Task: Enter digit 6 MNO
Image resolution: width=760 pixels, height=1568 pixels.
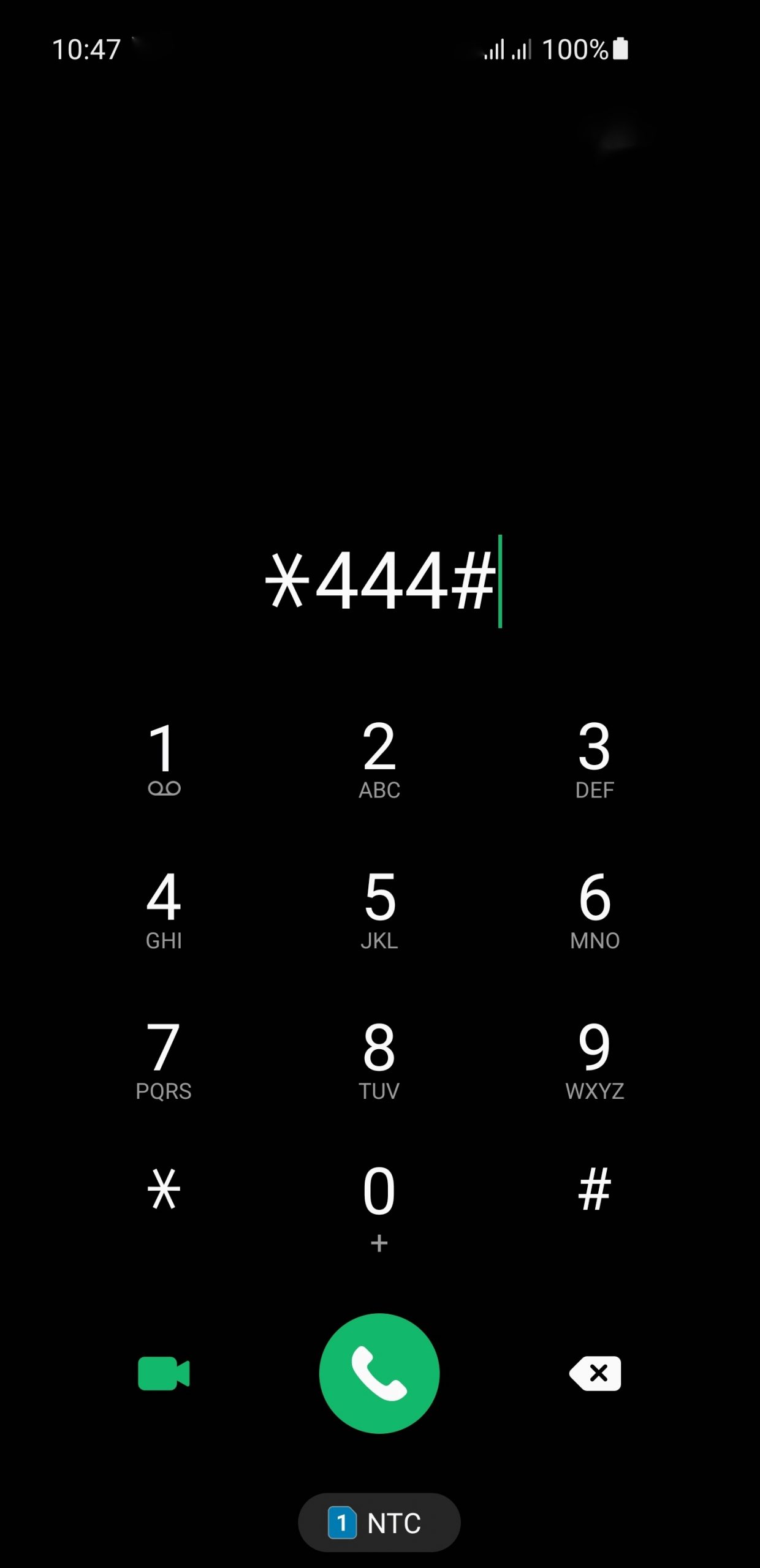Action: click(595, 908)
